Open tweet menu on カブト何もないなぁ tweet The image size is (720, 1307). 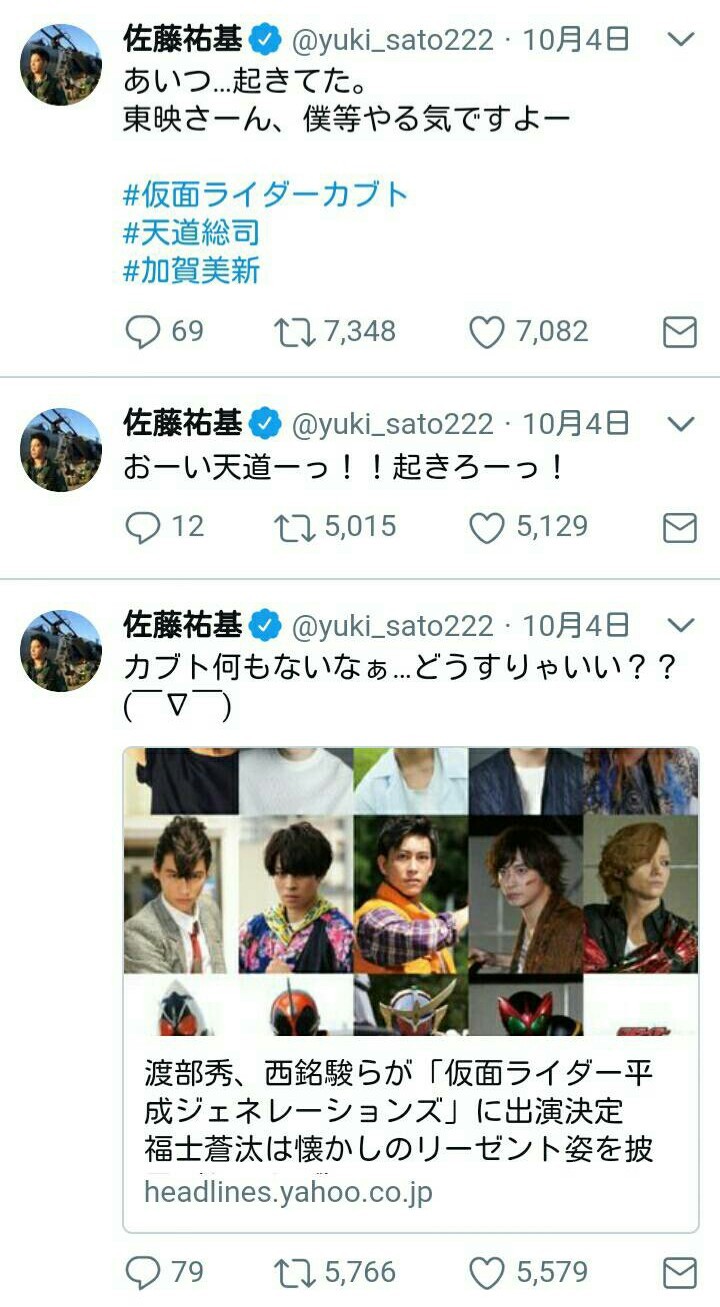(x=680, y=626)
